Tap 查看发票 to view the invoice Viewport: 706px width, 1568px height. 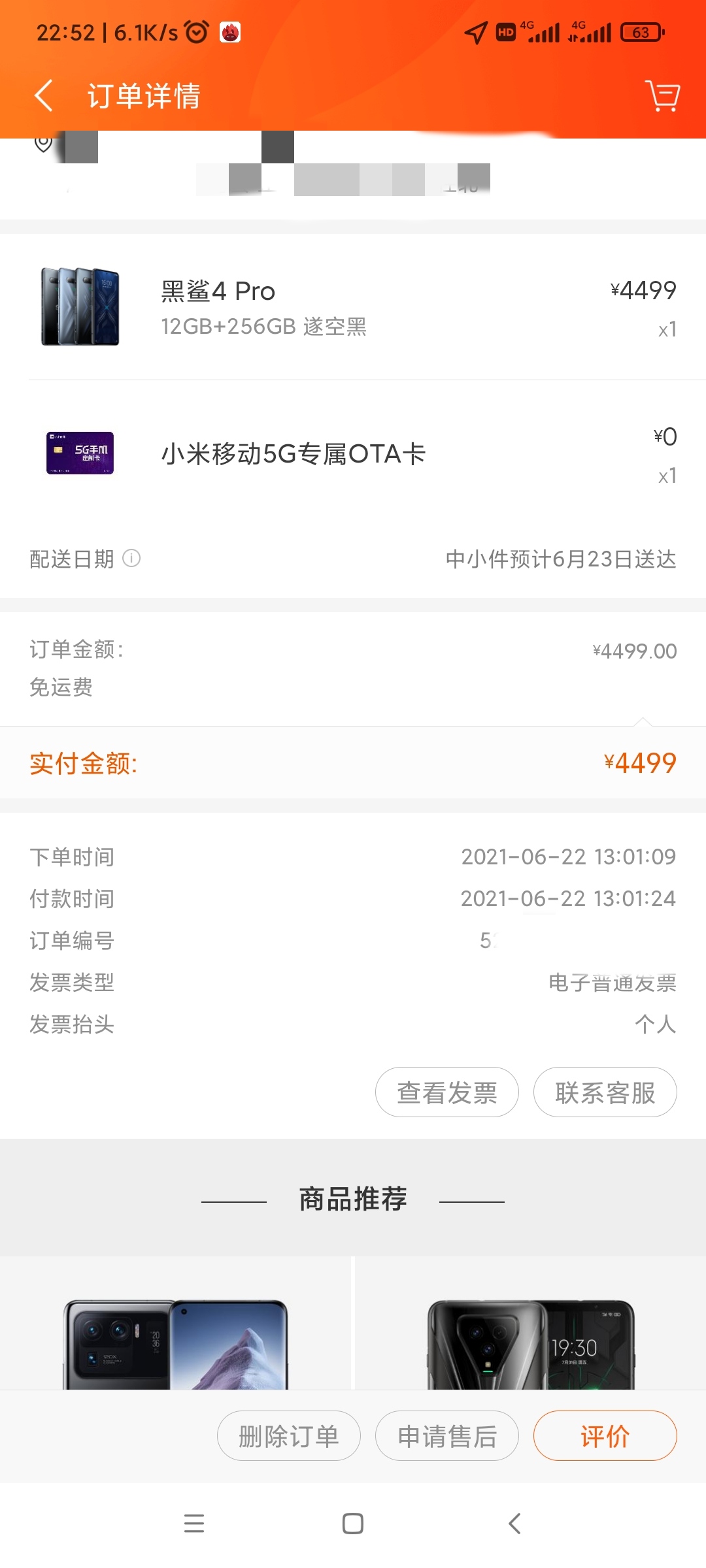point(447,1092)
